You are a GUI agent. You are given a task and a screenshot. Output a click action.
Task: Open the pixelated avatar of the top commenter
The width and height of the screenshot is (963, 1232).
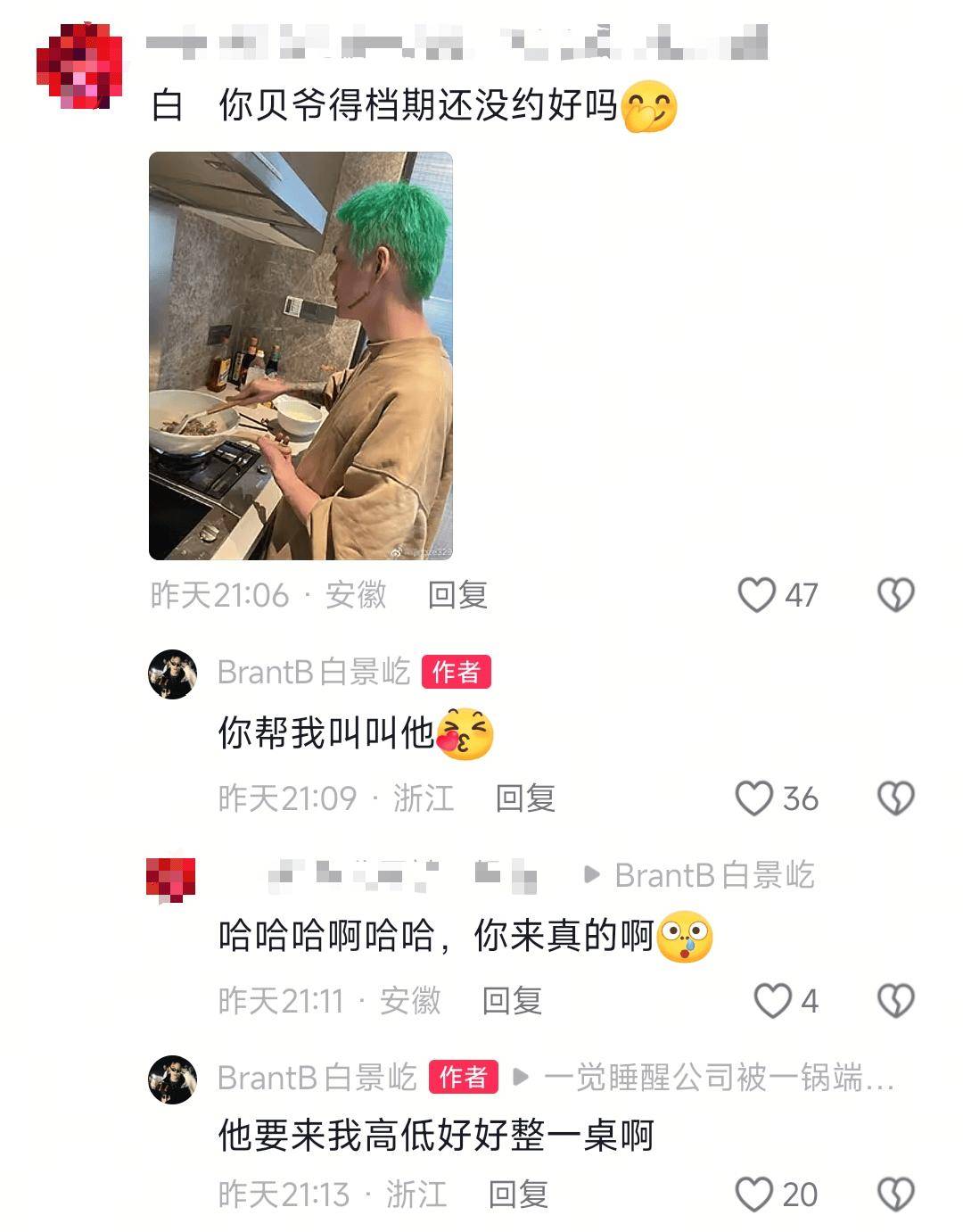click(79, 67)
